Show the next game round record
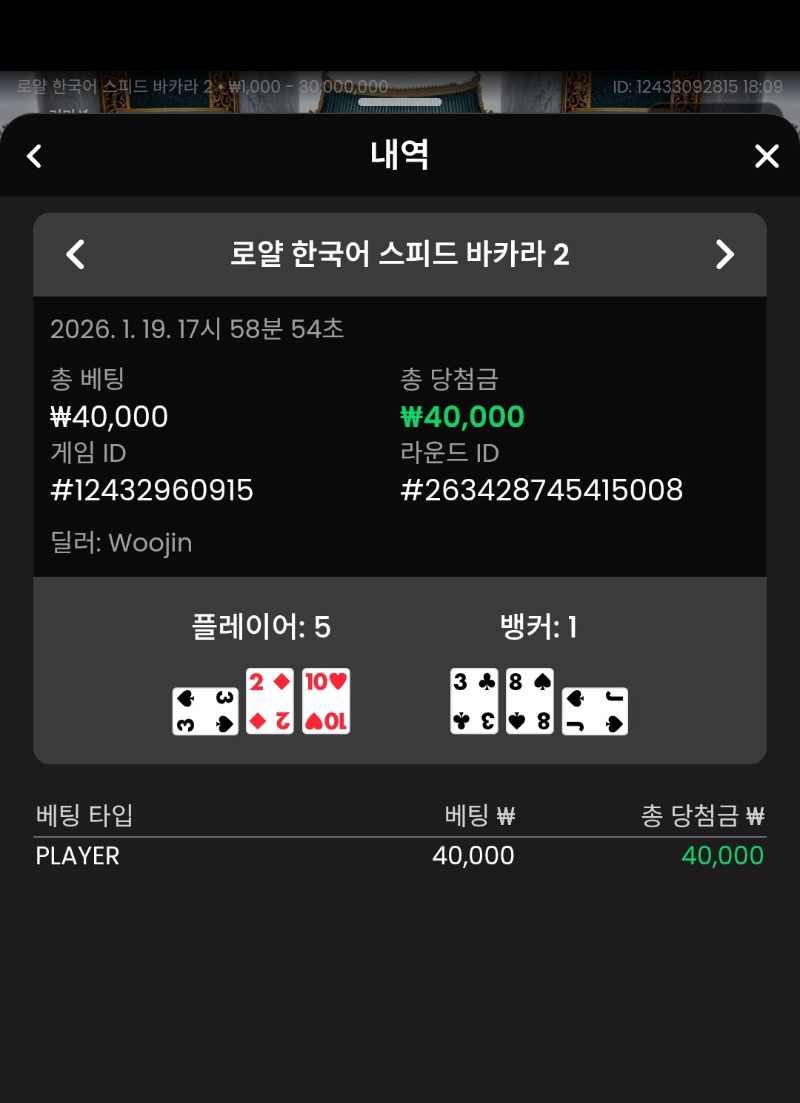 [x=725, y=255]
